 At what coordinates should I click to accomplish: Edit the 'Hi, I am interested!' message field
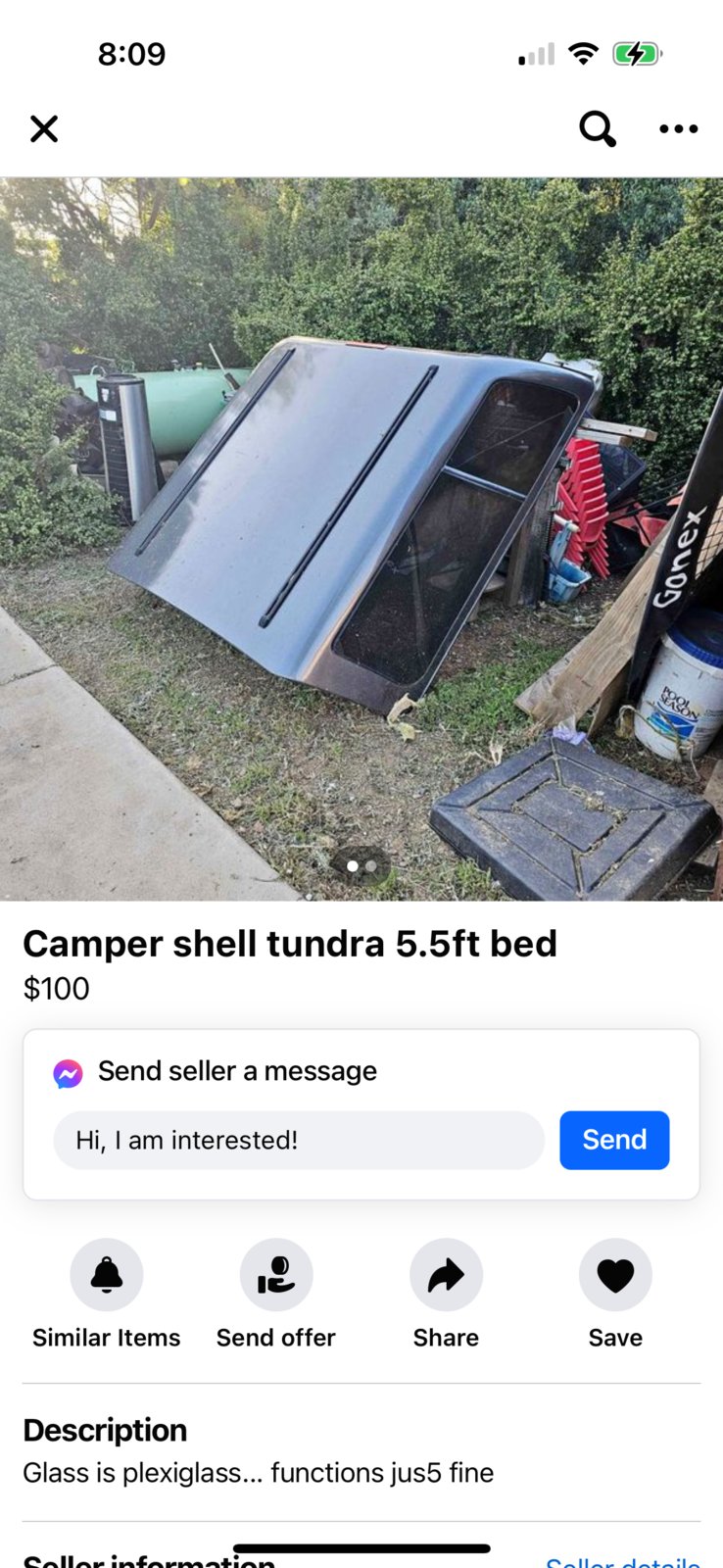click(299, 1140)
